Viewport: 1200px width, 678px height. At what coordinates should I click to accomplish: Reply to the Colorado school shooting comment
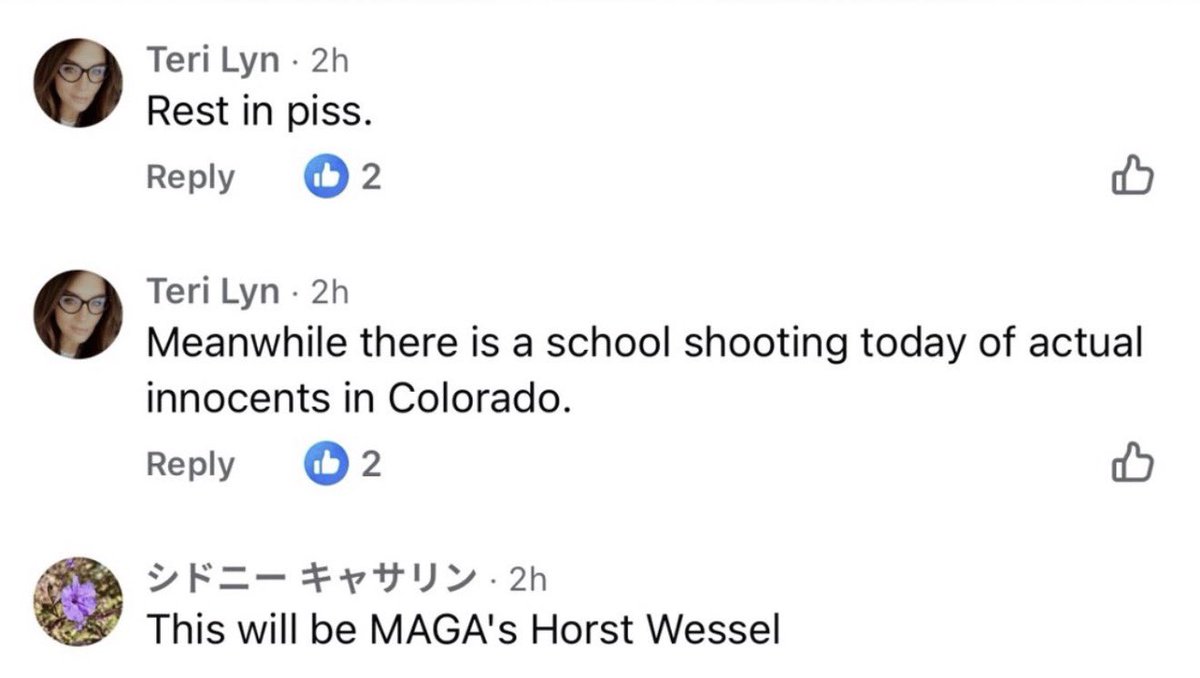point(190,464)
